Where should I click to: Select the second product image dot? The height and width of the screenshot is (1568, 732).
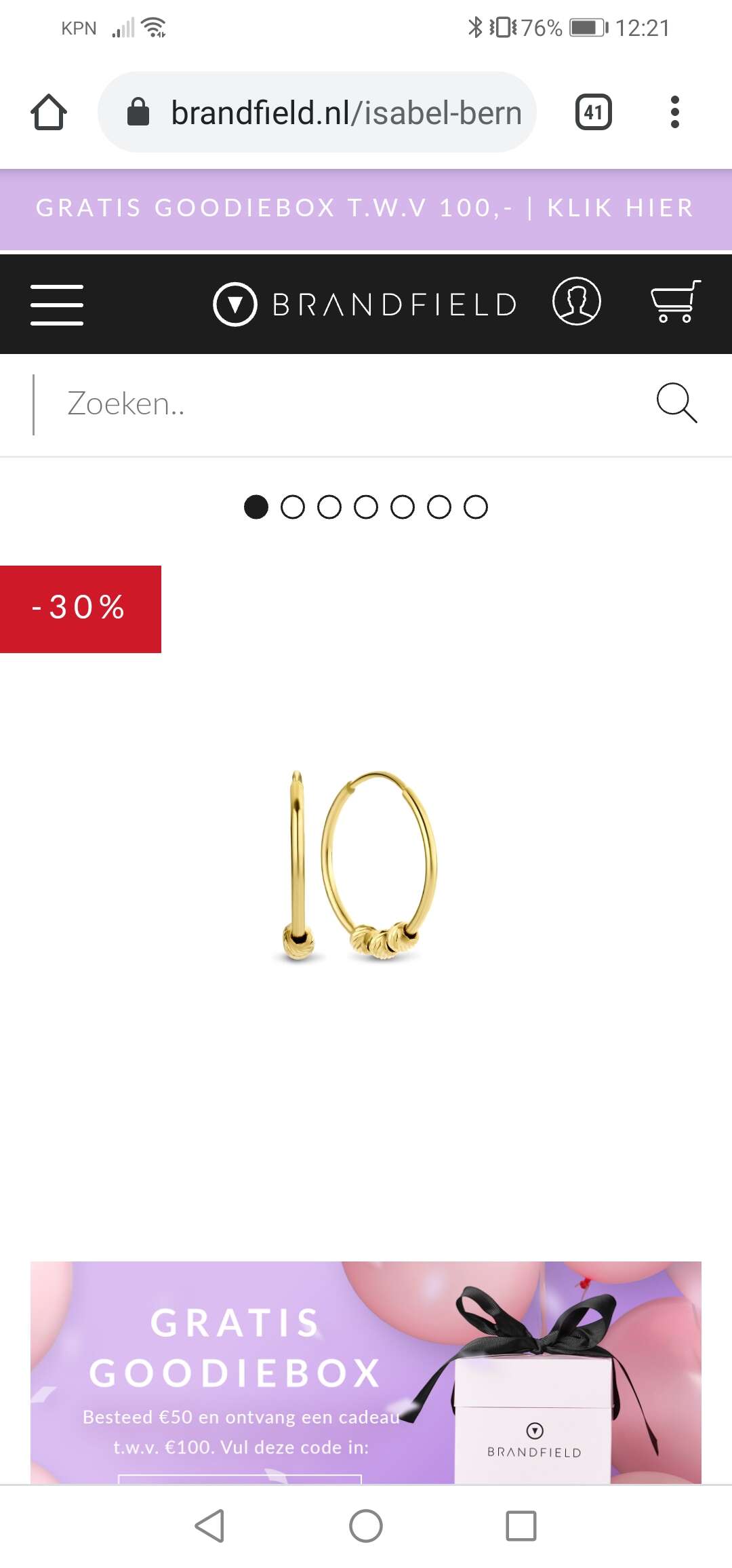[x=293, y=507]
